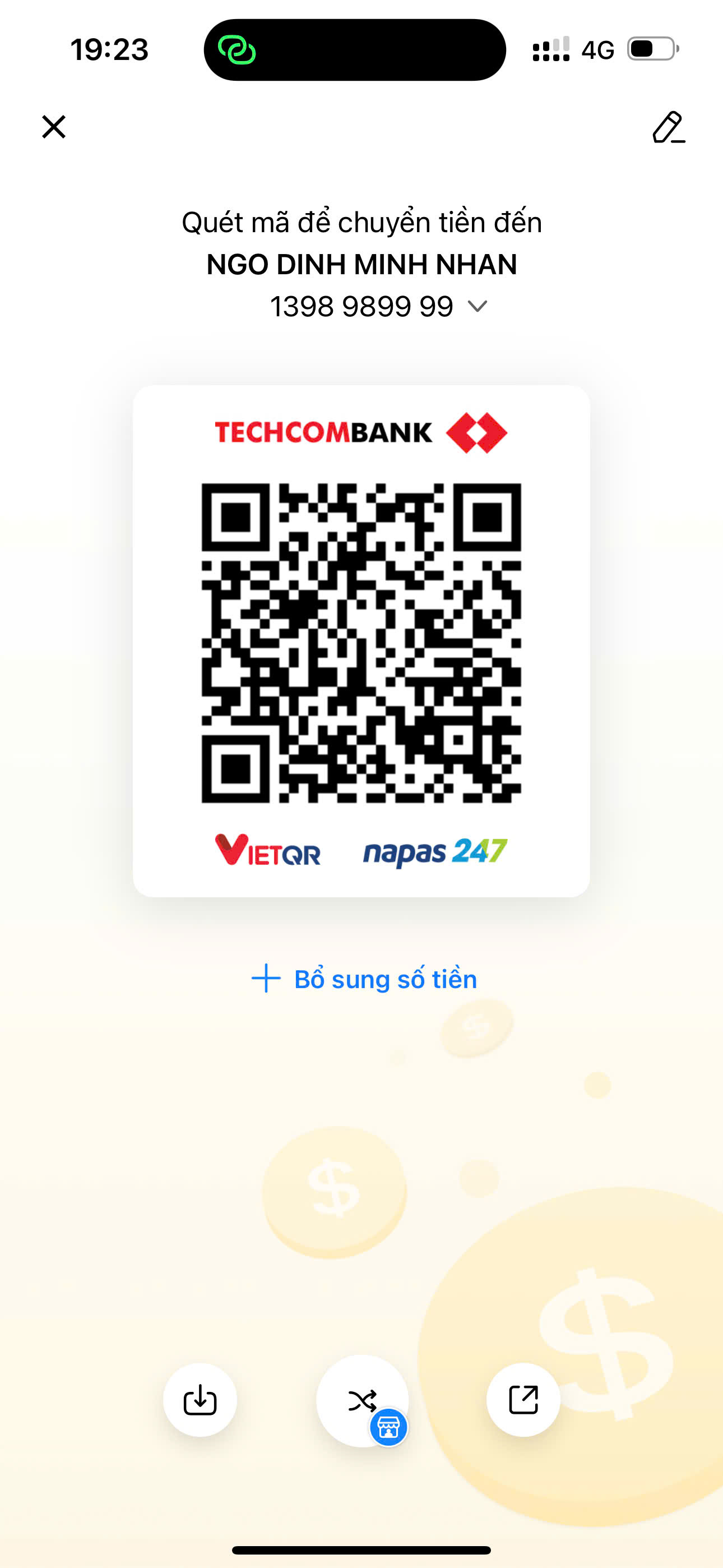Screen dimensions: 723x1568
Task: Download the QR code image
Action: (200, 1400)
